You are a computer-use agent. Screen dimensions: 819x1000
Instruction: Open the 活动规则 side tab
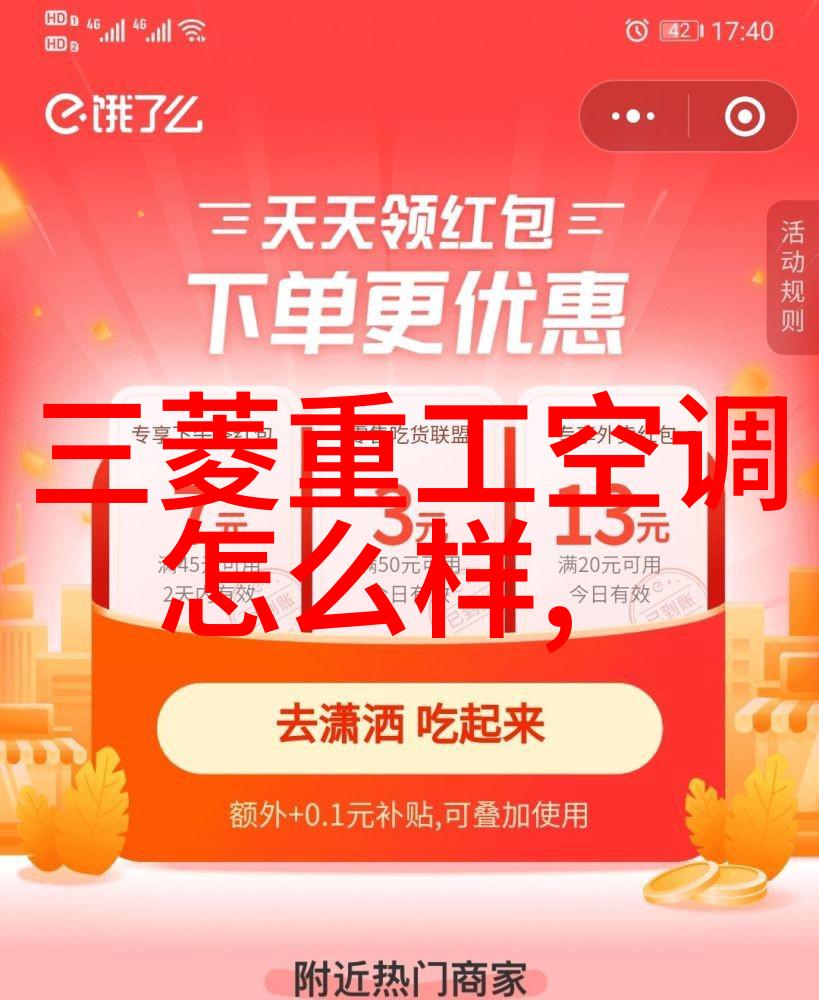pyautogui.click(x=792, y=277)
